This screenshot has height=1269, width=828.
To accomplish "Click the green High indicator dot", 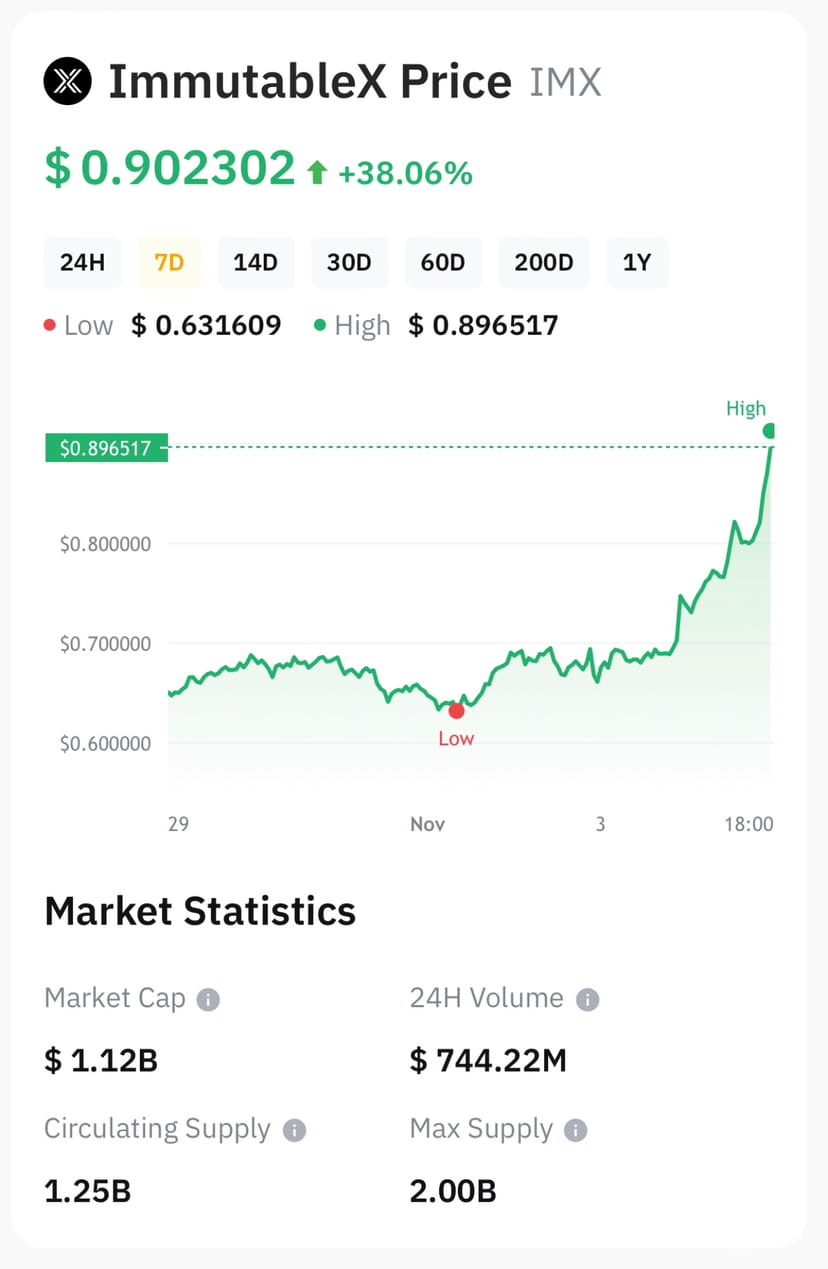I will pos(769,430).
